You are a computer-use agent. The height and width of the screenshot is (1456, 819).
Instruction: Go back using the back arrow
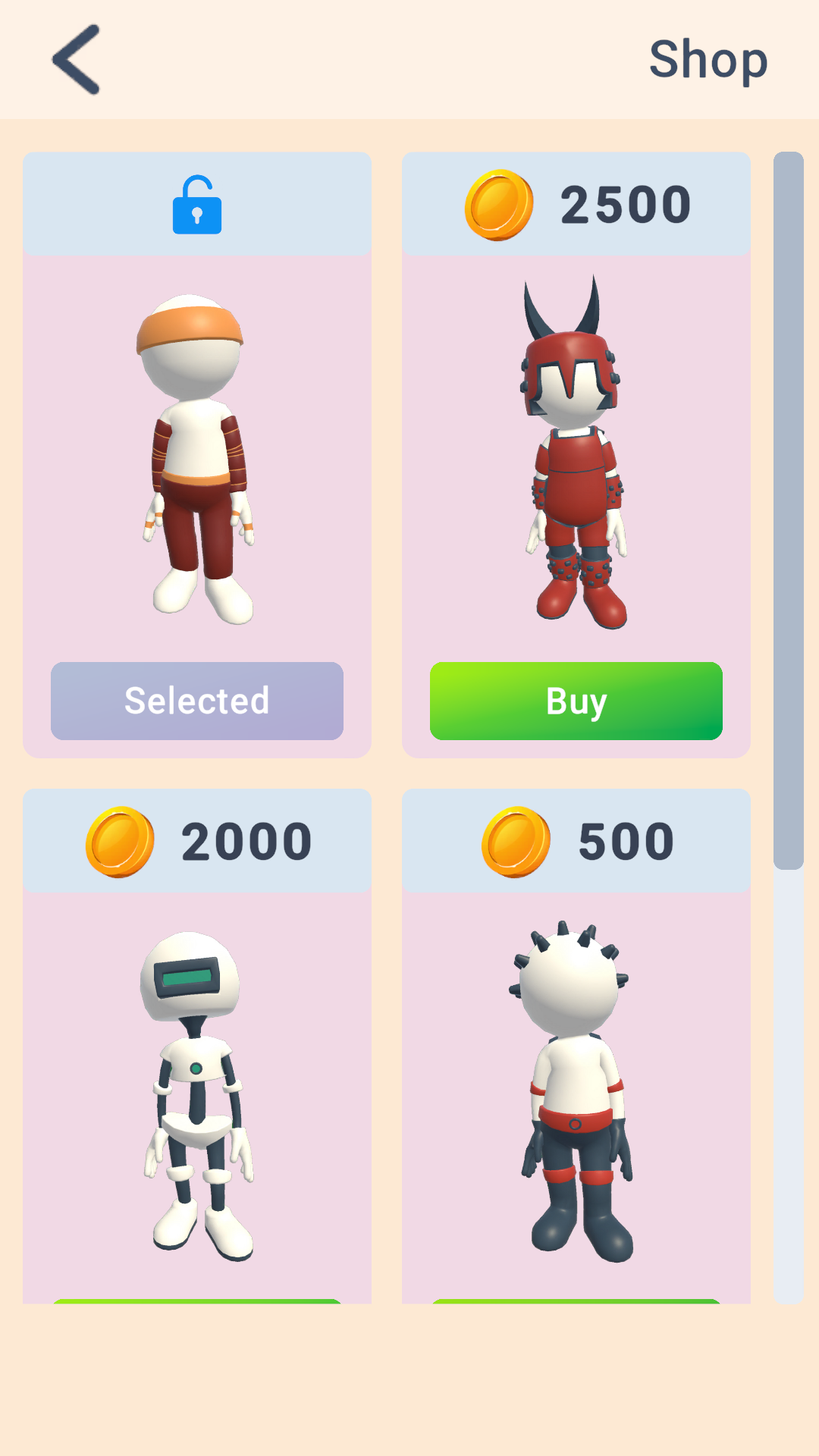(76, 59)
